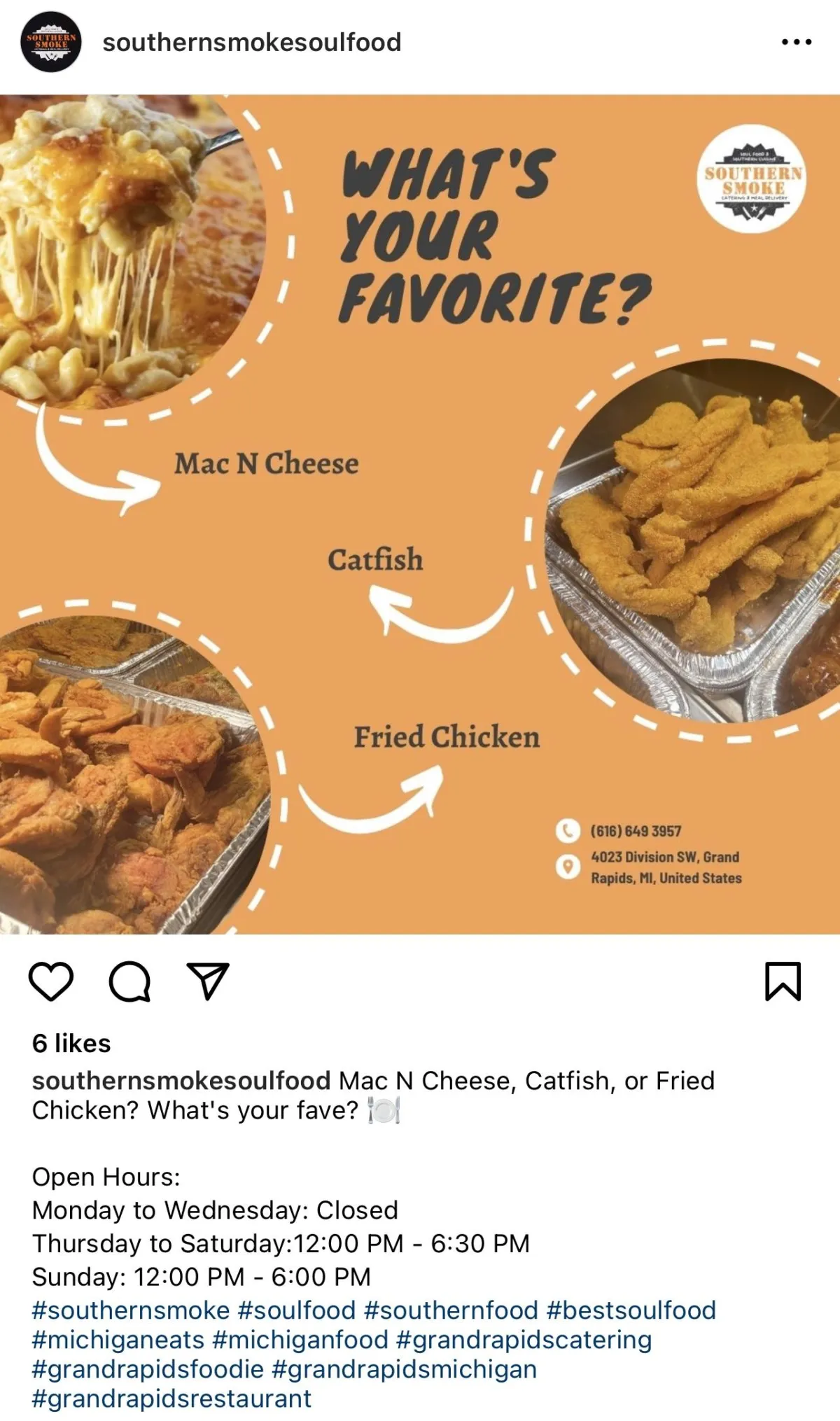Open the #michiganfood hashtag
The height and width of the screenshot is (1421, 840).
pos(300,1340)
